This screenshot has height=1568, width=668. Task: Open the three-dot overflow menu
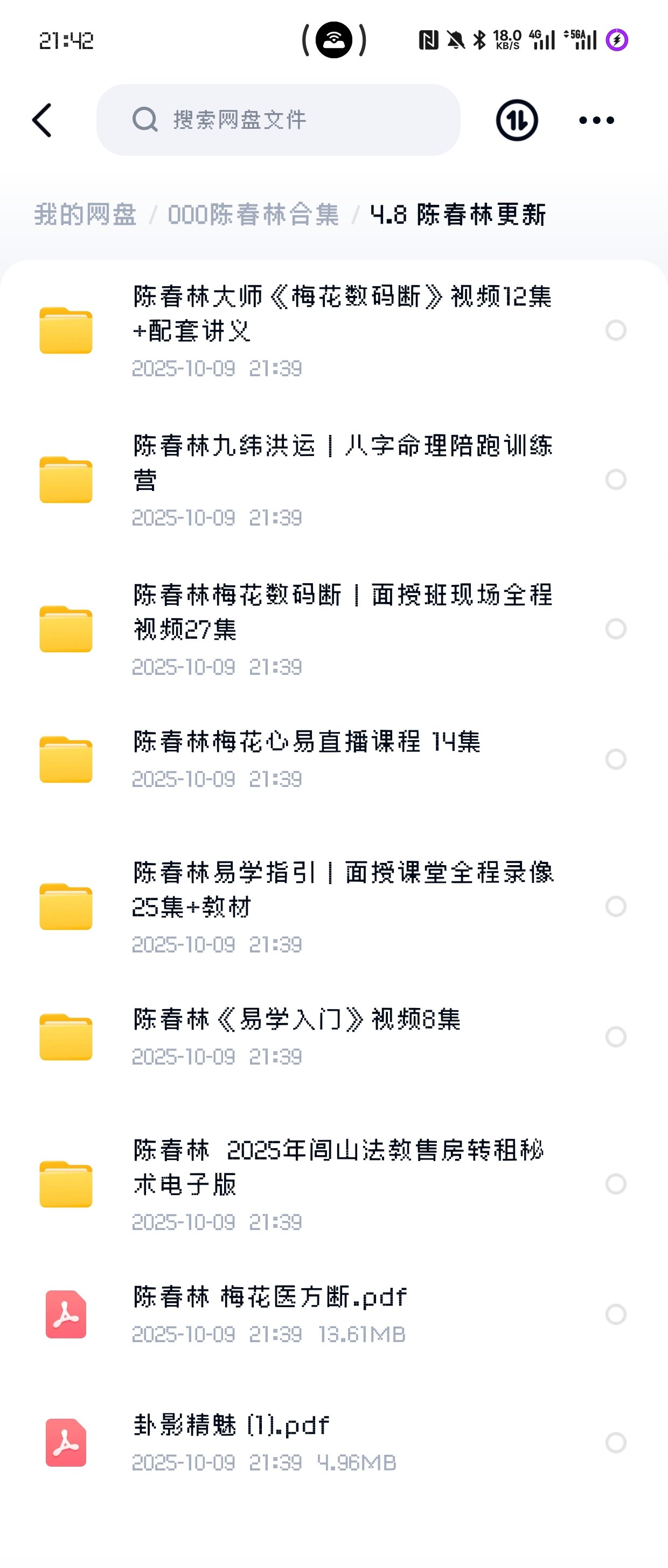[x=596, y=120]
